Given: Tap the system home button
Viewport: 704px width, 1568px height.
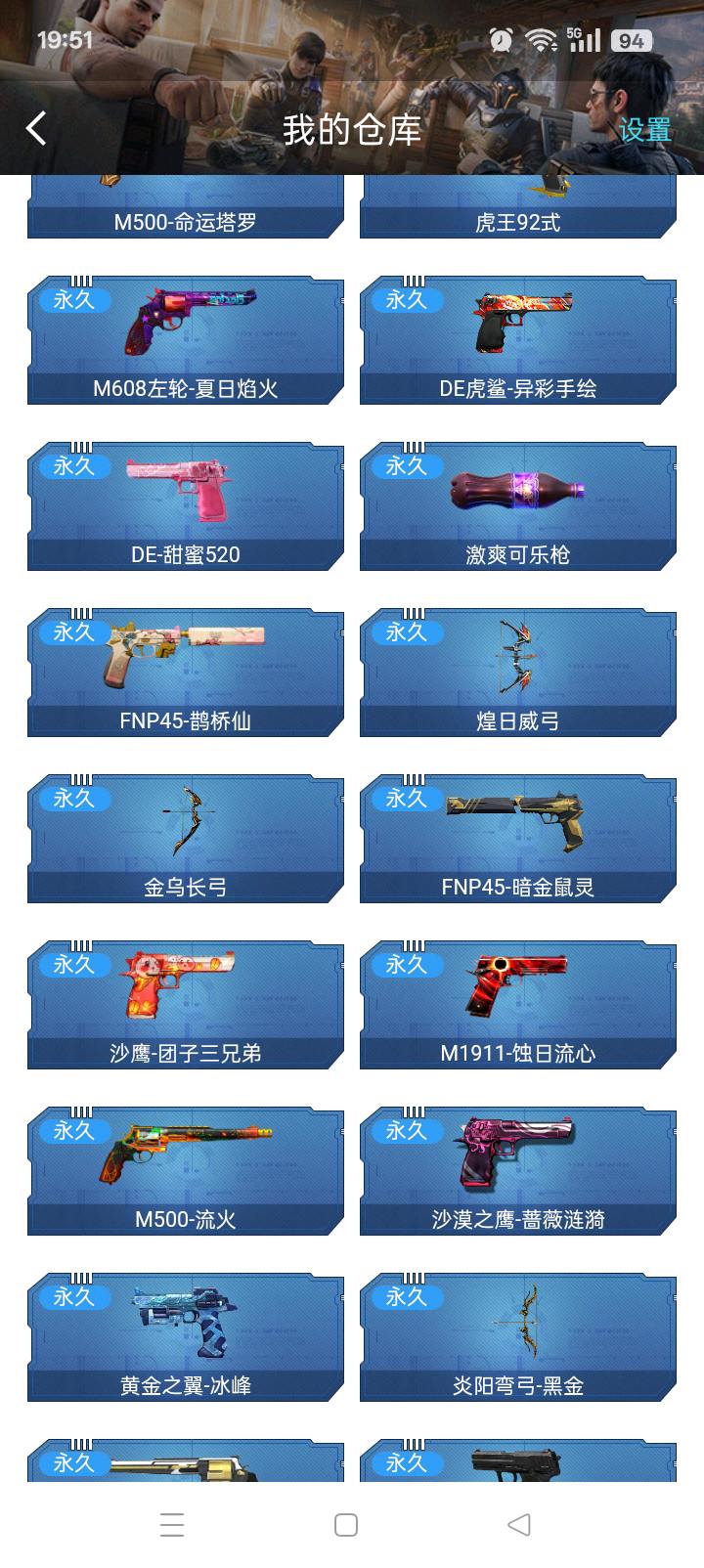Looking at the screenshot, I should coord(346,1524).
